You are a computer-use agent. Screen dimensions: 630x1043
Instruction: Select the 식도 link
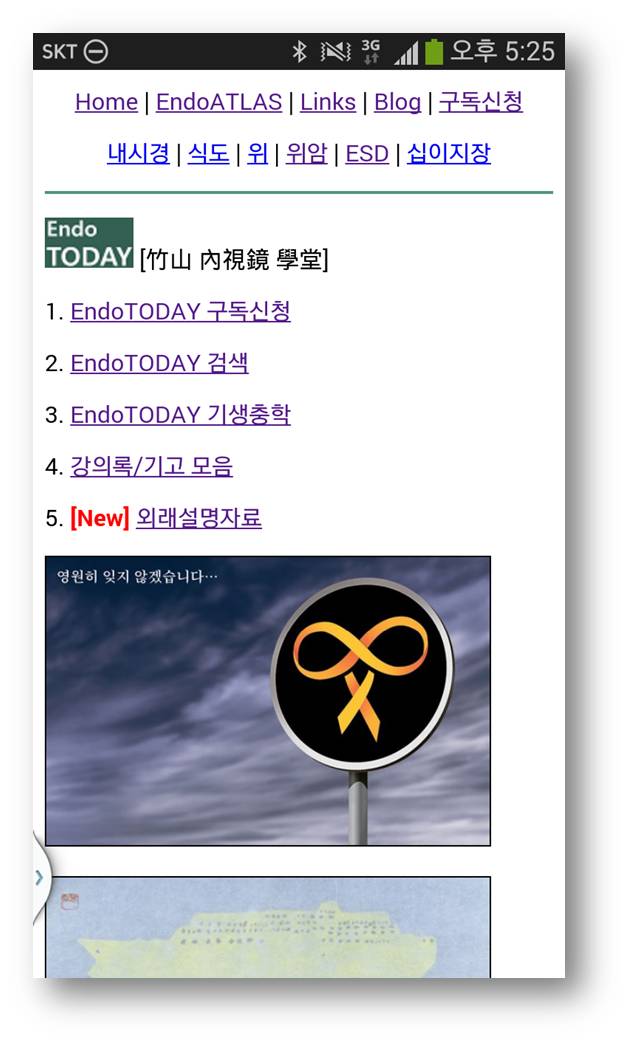(x=208, y=154)
